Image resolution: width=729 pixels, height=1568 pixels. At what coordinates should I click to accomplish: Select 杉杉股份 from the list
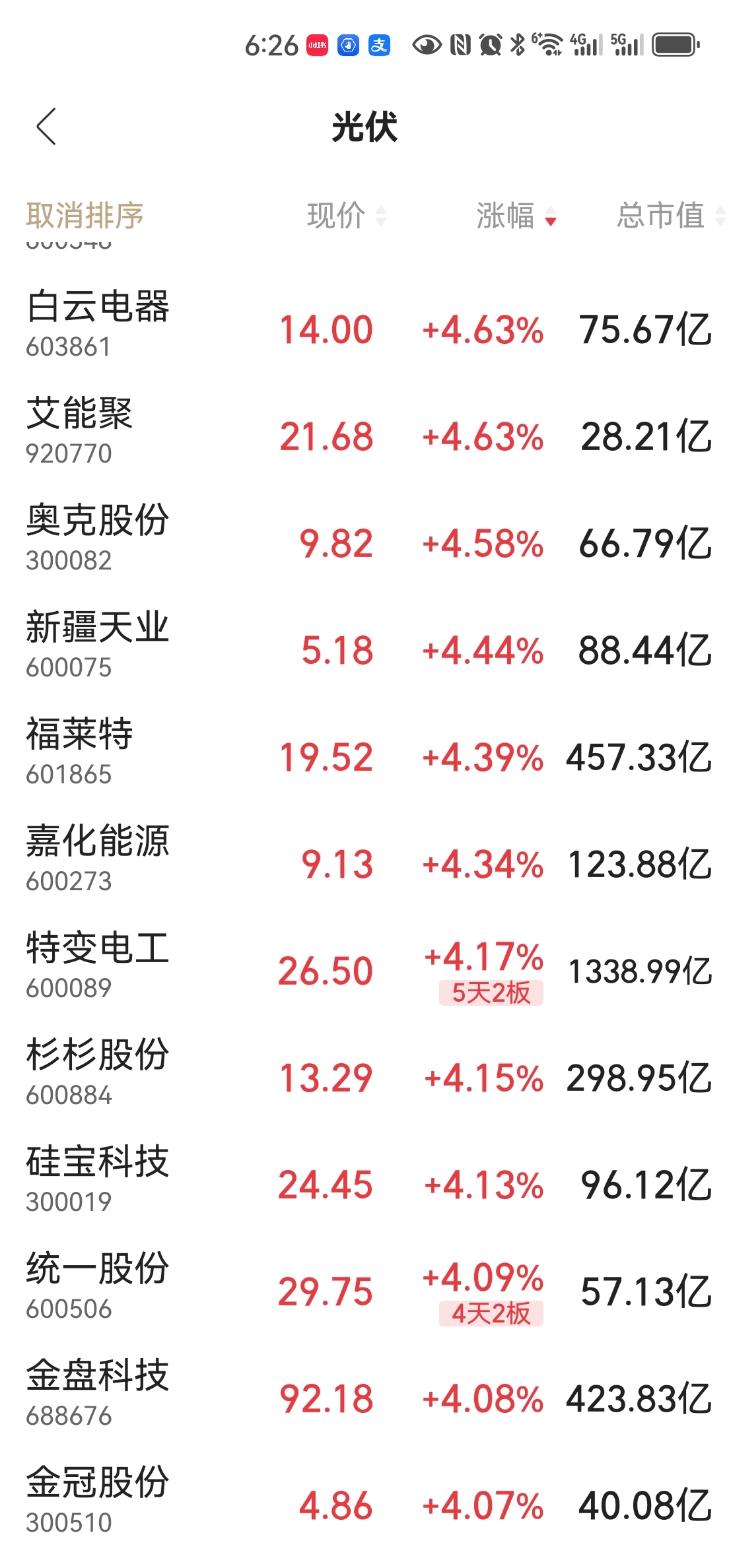98,1070
